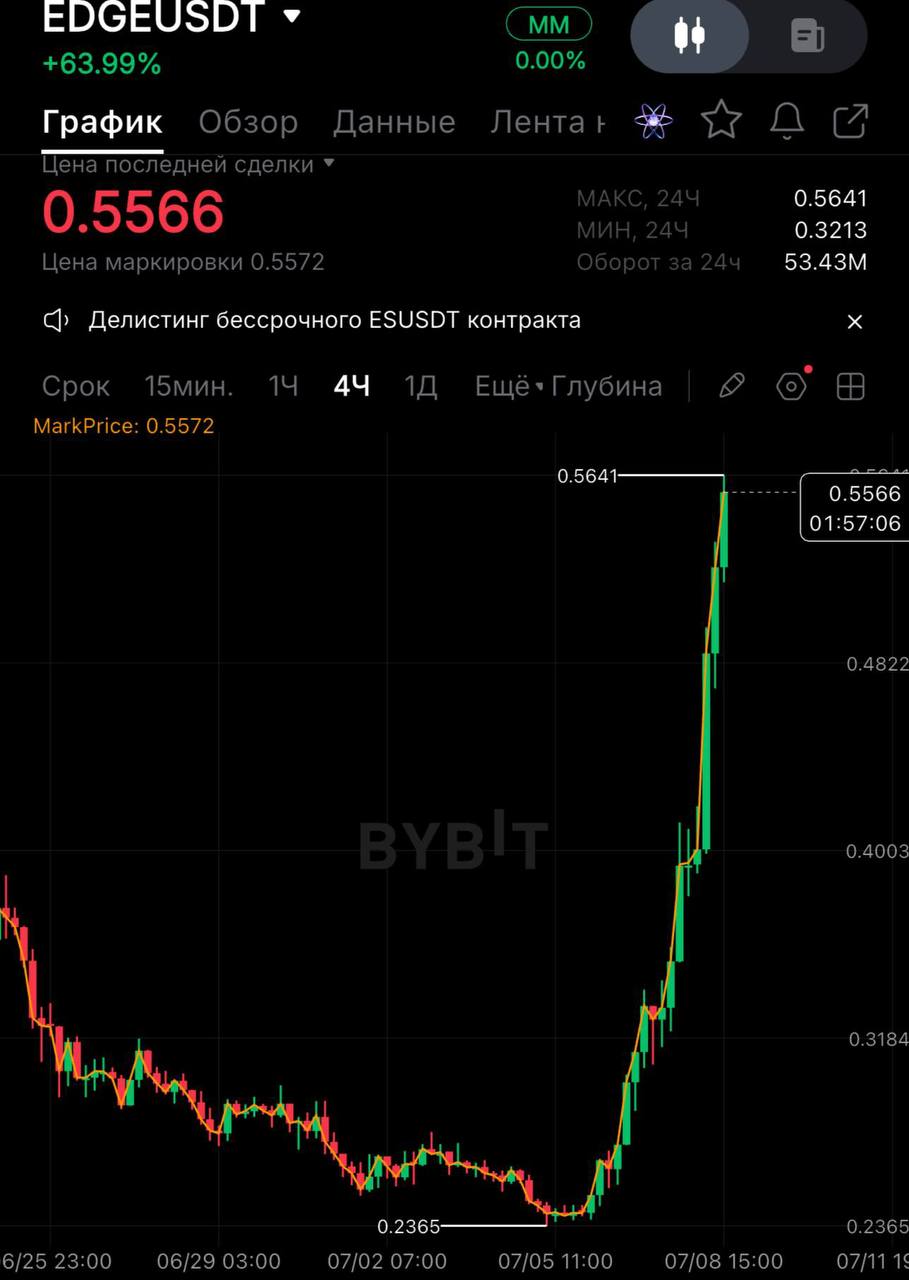The image size is (909, 1280).
Task: Expand the Цена последней сделки price type dropdown
Action: (x=188, y=165)
